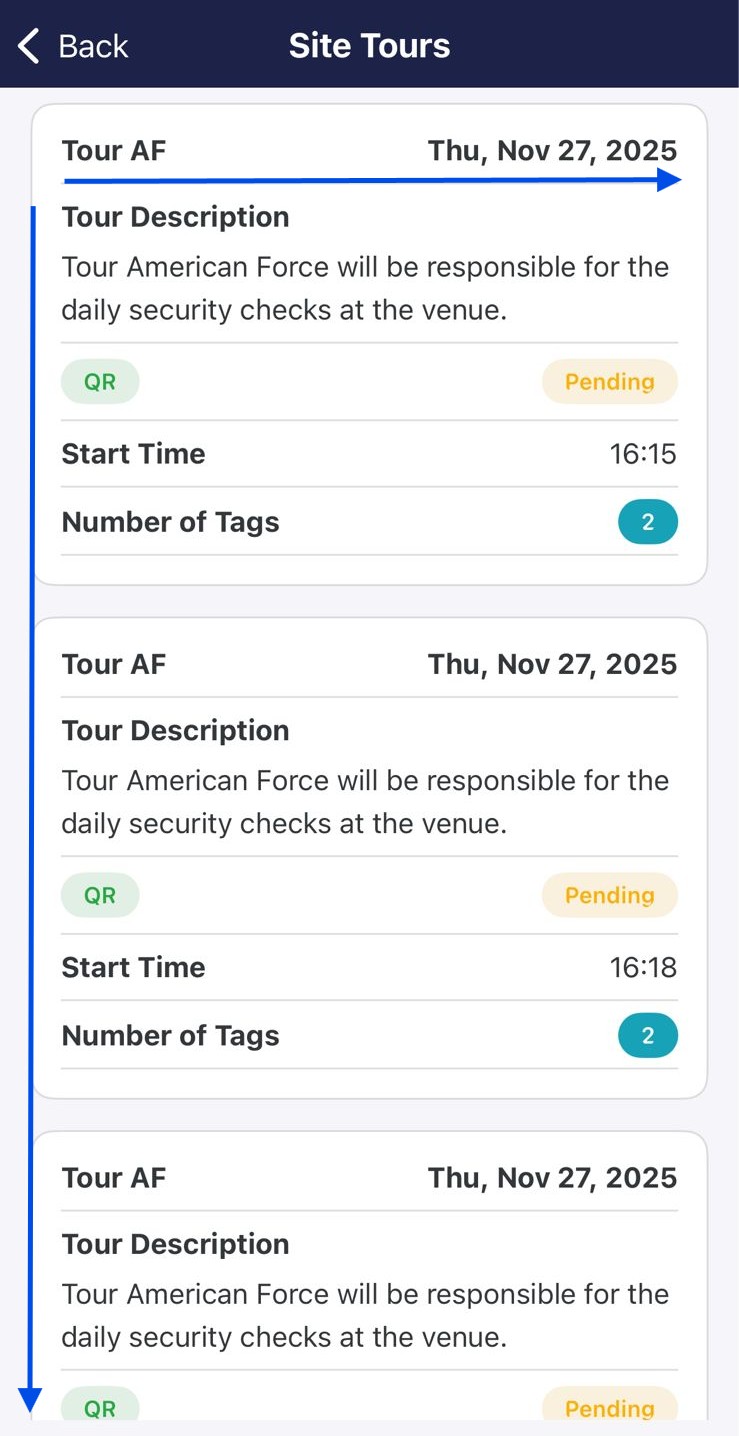Open the Tour AF card starting at 16:15

369,344
